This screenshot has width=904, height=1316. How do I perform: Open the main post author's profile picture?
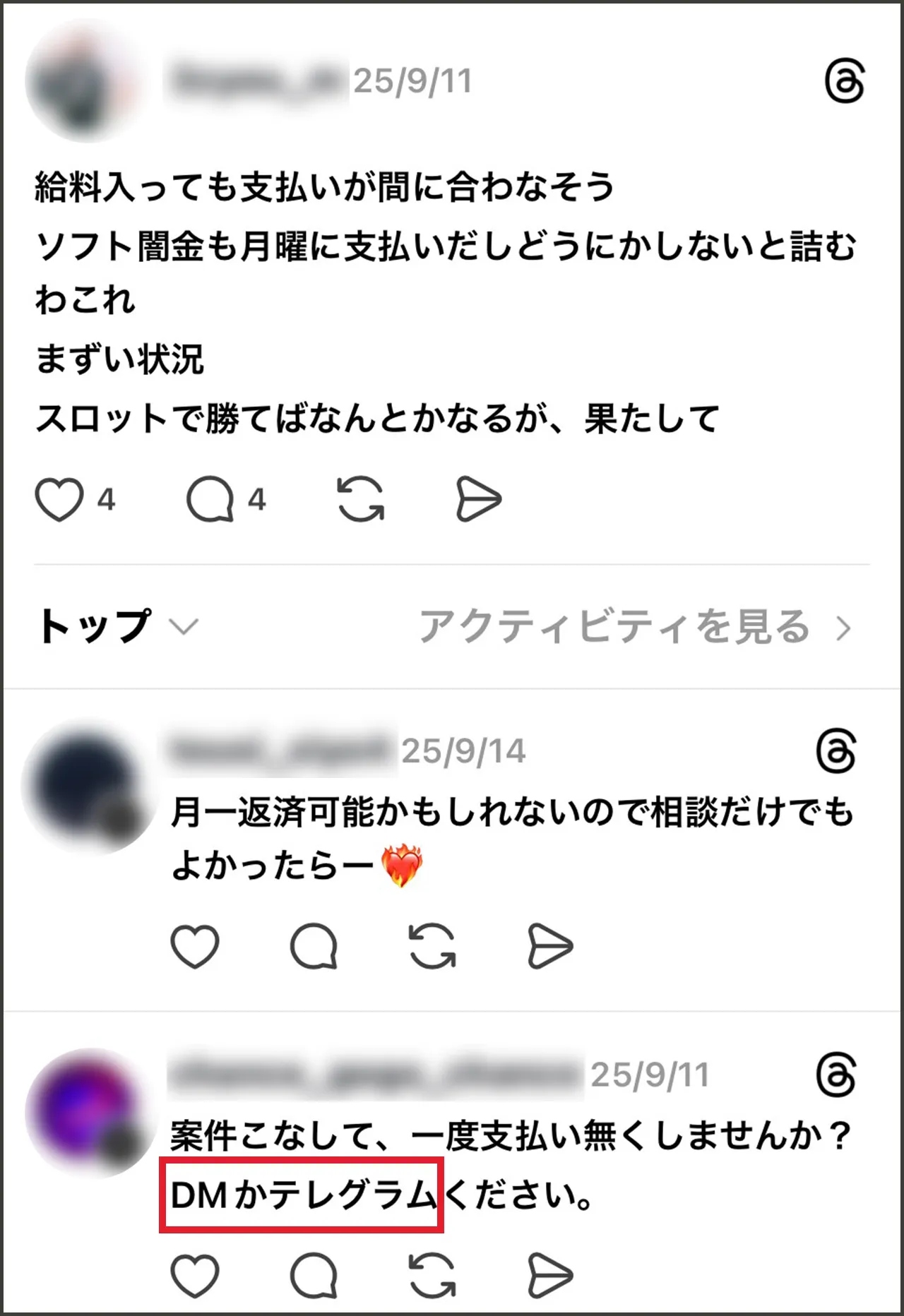click(x=85, y=81)
